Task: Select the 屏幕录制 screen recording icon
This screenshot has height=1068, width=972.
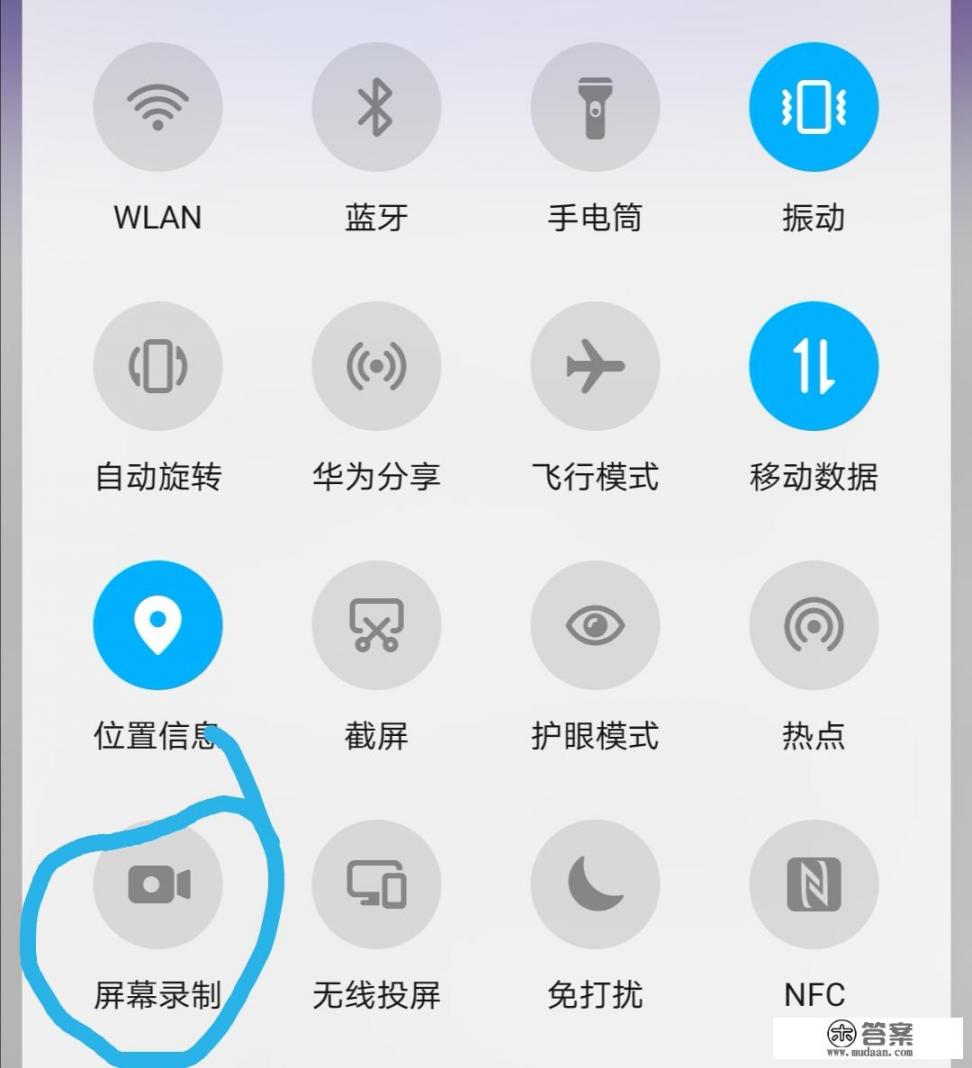Action: [158, 883]
